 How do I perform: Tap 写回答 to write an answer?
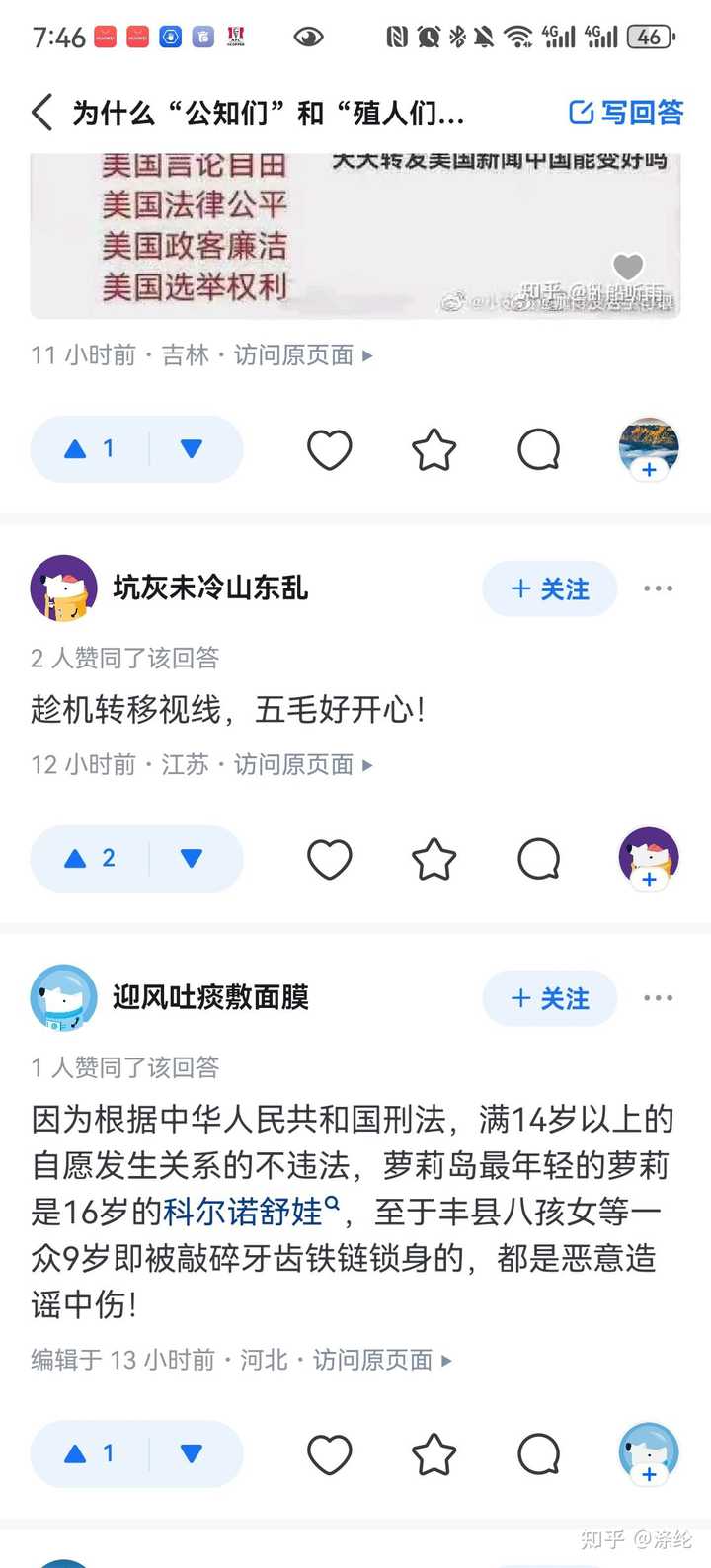(x=627, y=113)
